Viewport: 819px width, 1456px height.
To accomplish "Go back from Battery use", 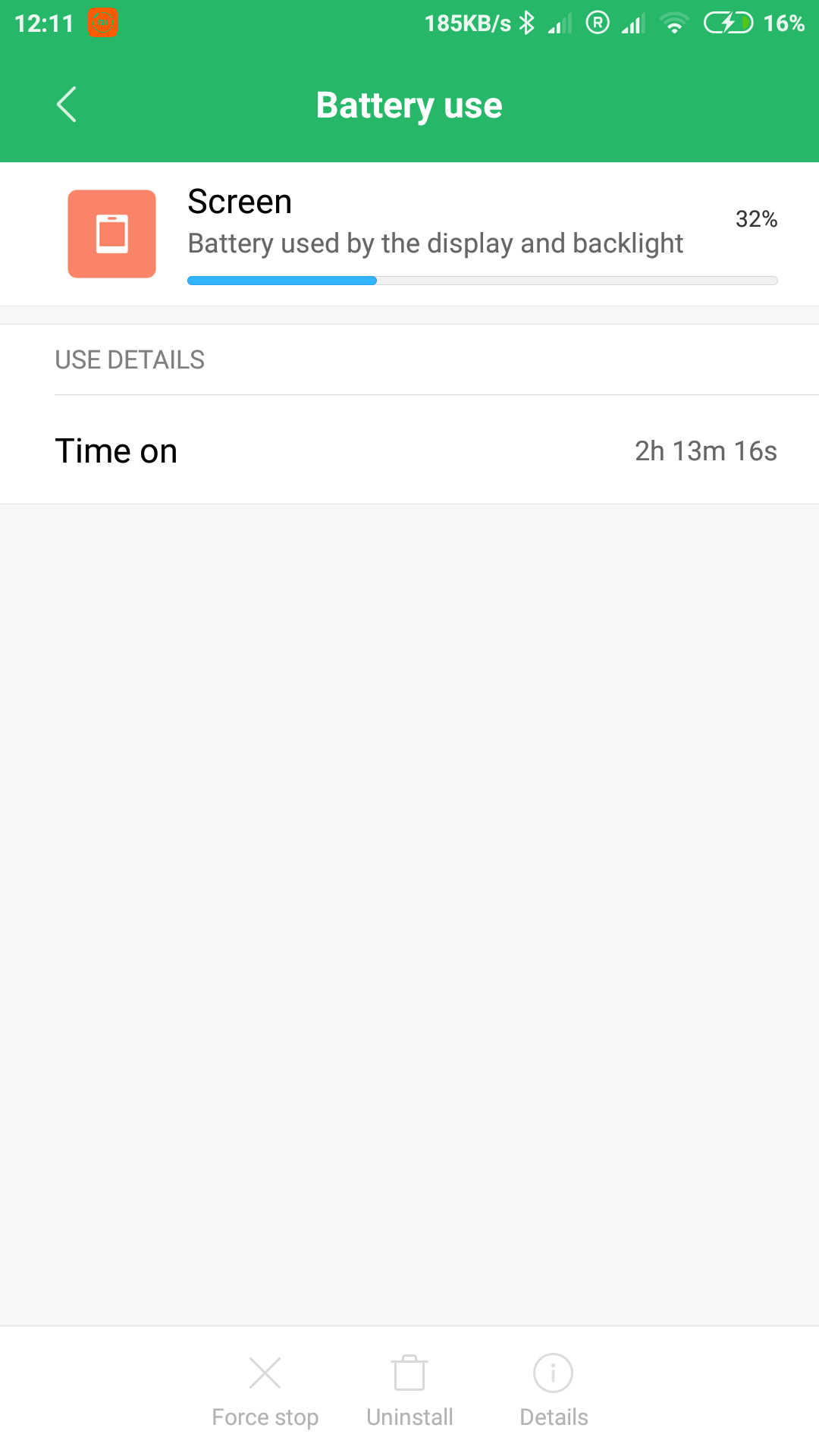I will 67,105.
